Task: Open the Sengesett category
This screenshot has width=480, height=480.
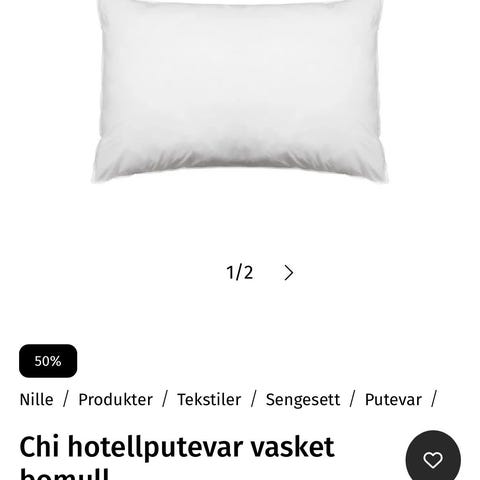Action: click(x=303, y=399)
